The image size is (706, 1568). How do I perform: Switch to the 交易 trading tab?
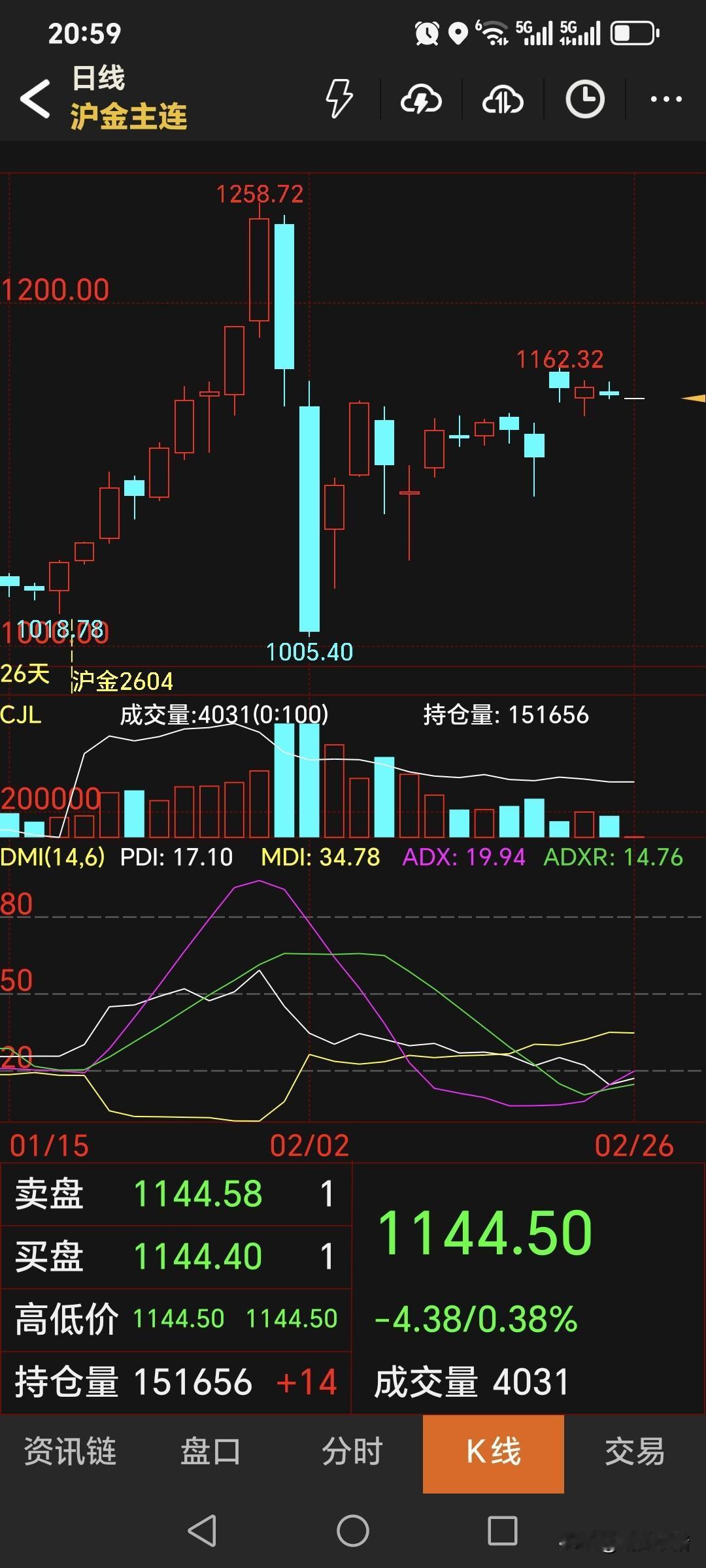(635, 1454)
